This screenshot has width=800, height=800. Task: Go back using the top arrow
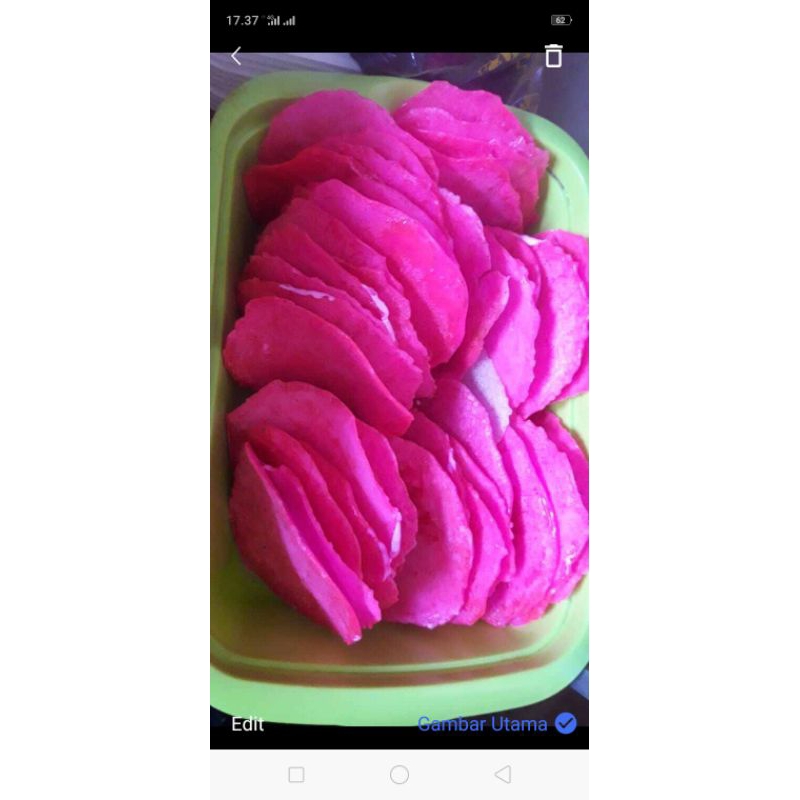[236, 56]
